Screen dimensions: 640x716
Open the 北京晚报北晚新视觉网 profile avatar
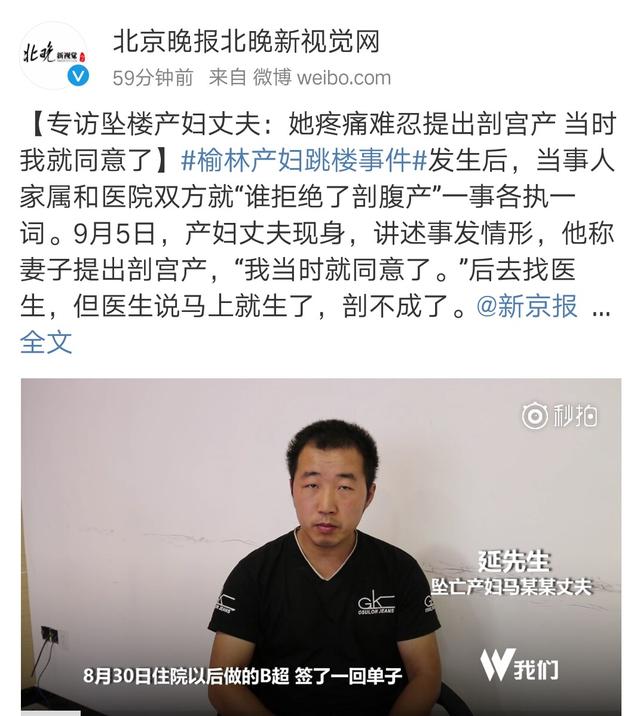(53, 55)
